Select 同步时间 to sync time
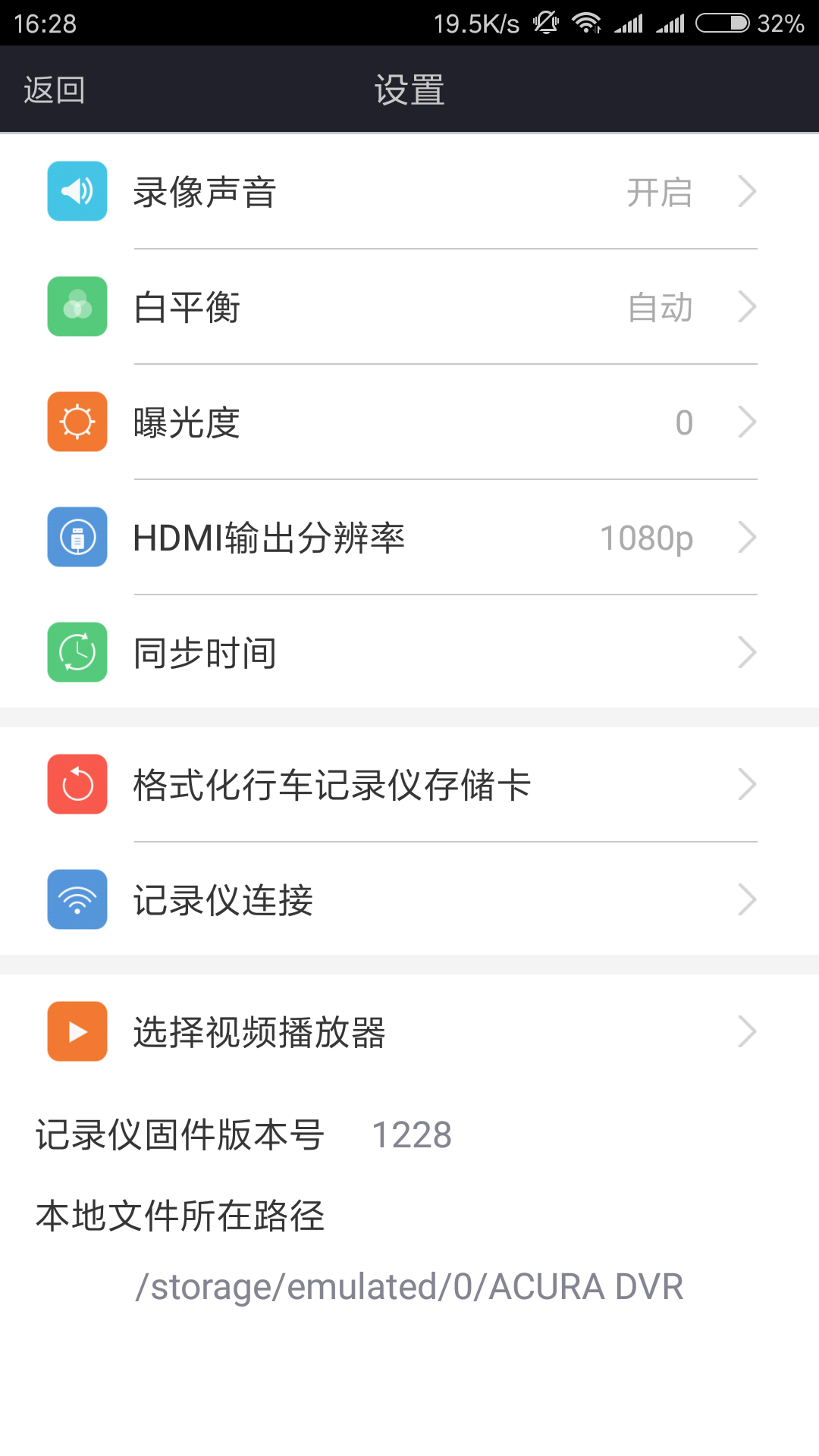Image resolution: width=819 pixels, height=1456 pixels. tap(409, 653)
